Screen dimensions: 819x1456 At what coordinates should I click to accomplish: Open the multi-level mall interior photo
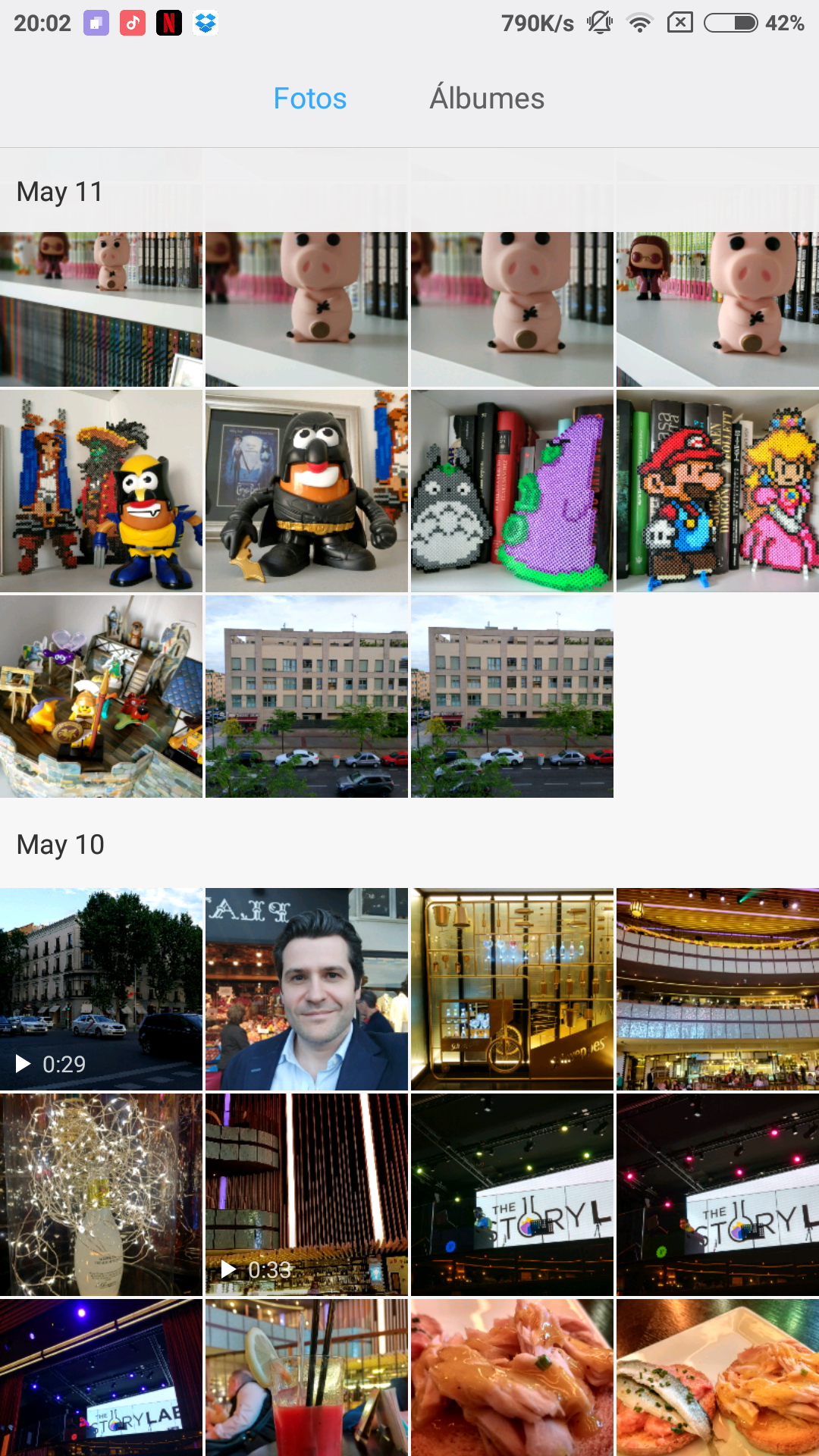click(x=717, y=989)
